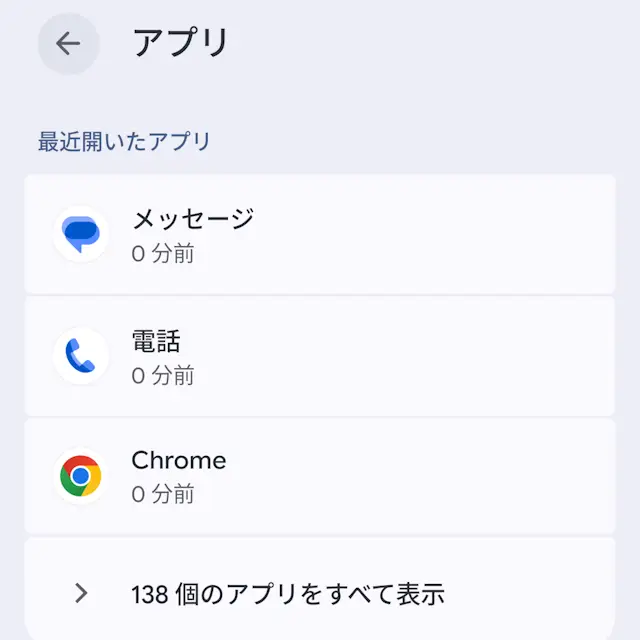640x640 pixels.
Task: Select the Chrome app entry
Action: point(320,476)
